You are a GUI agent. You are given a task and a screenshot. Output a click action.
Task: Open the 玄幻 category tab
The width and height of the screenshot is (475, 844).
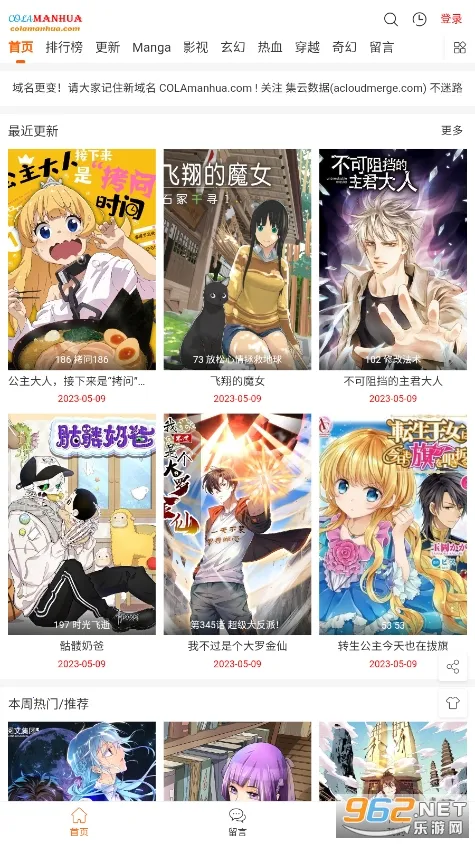coord(233,47)
